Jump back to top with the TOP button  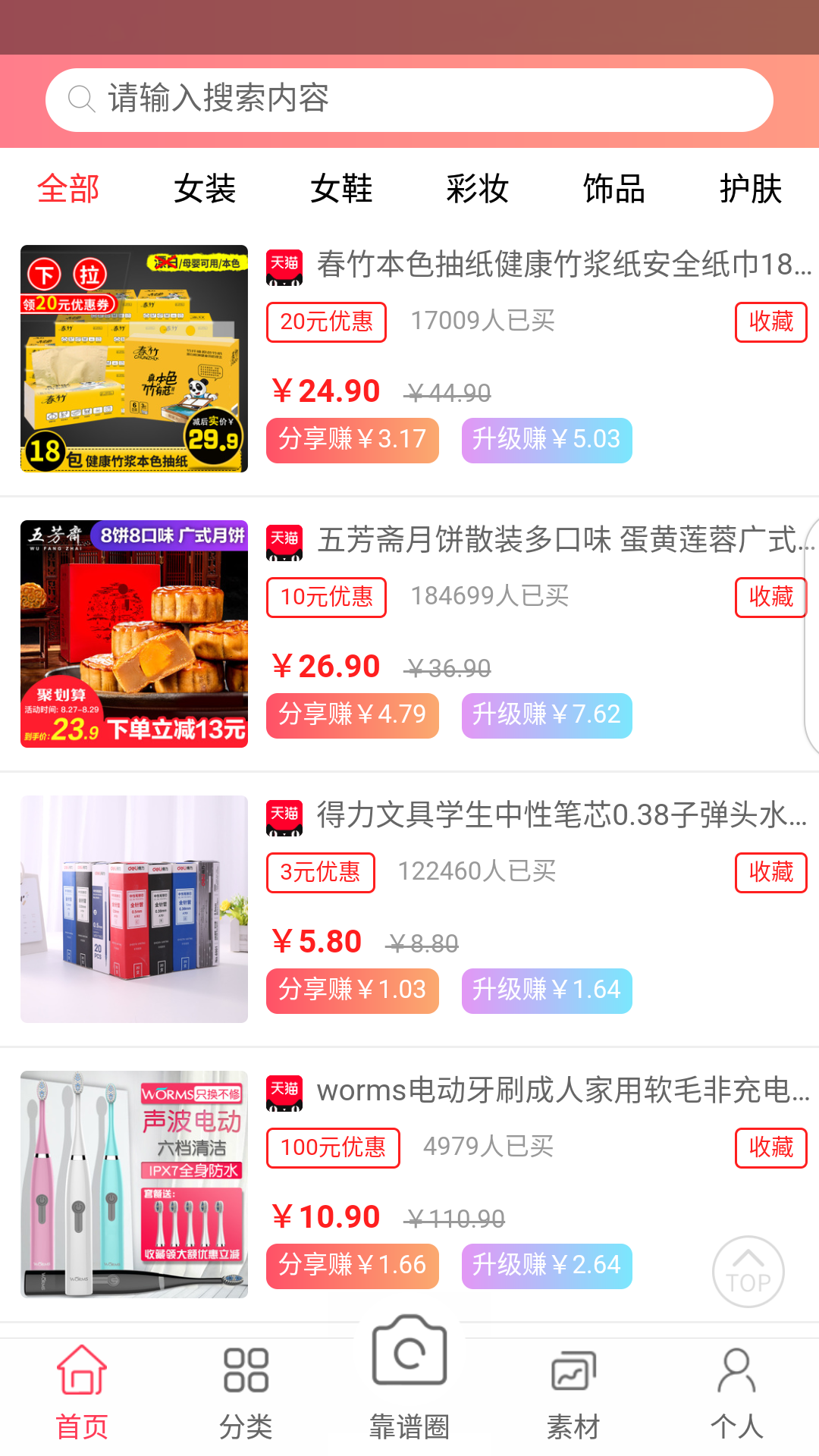point(748,1272)
